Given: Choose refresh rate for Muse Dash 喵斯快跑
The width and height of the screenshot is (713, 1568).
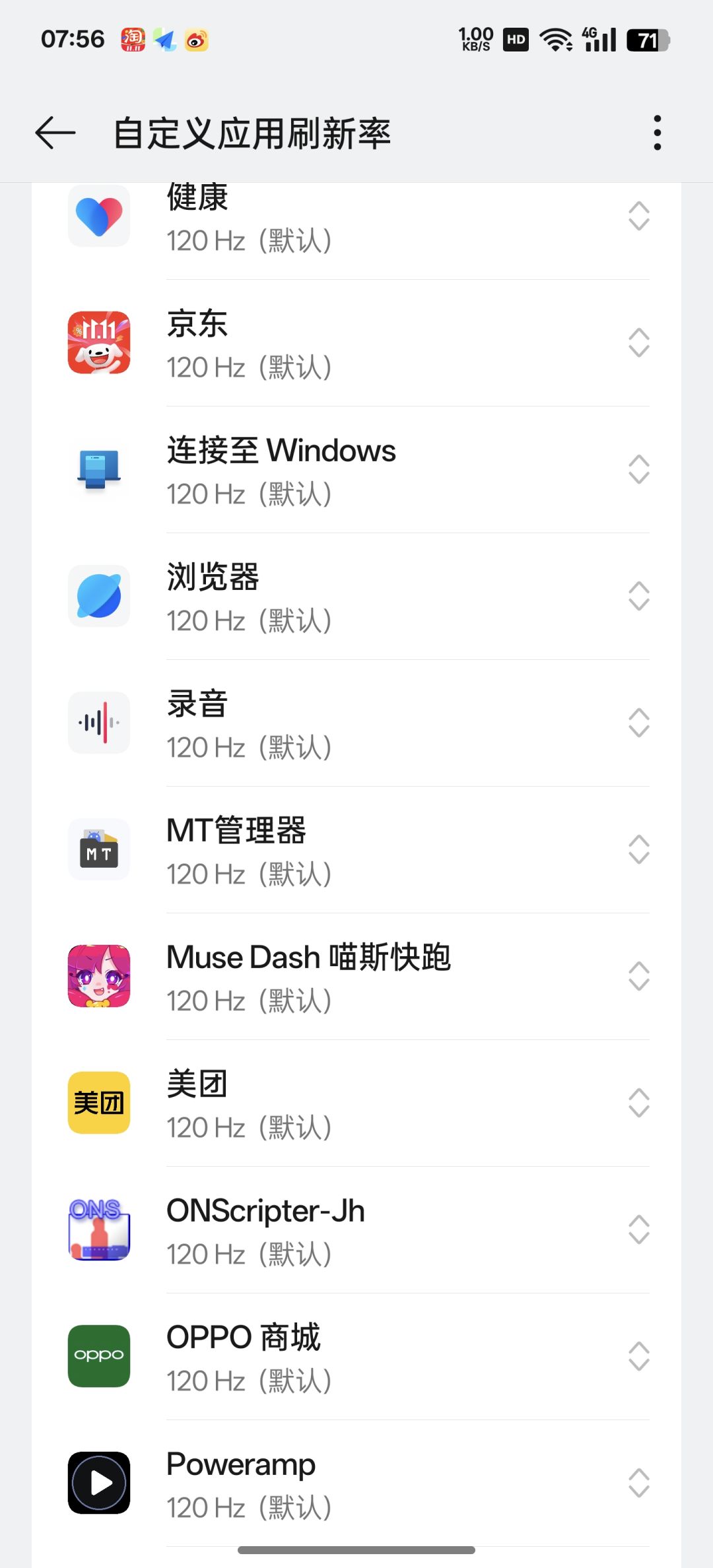Looking at the screenshot, I should tap(638, 977).
